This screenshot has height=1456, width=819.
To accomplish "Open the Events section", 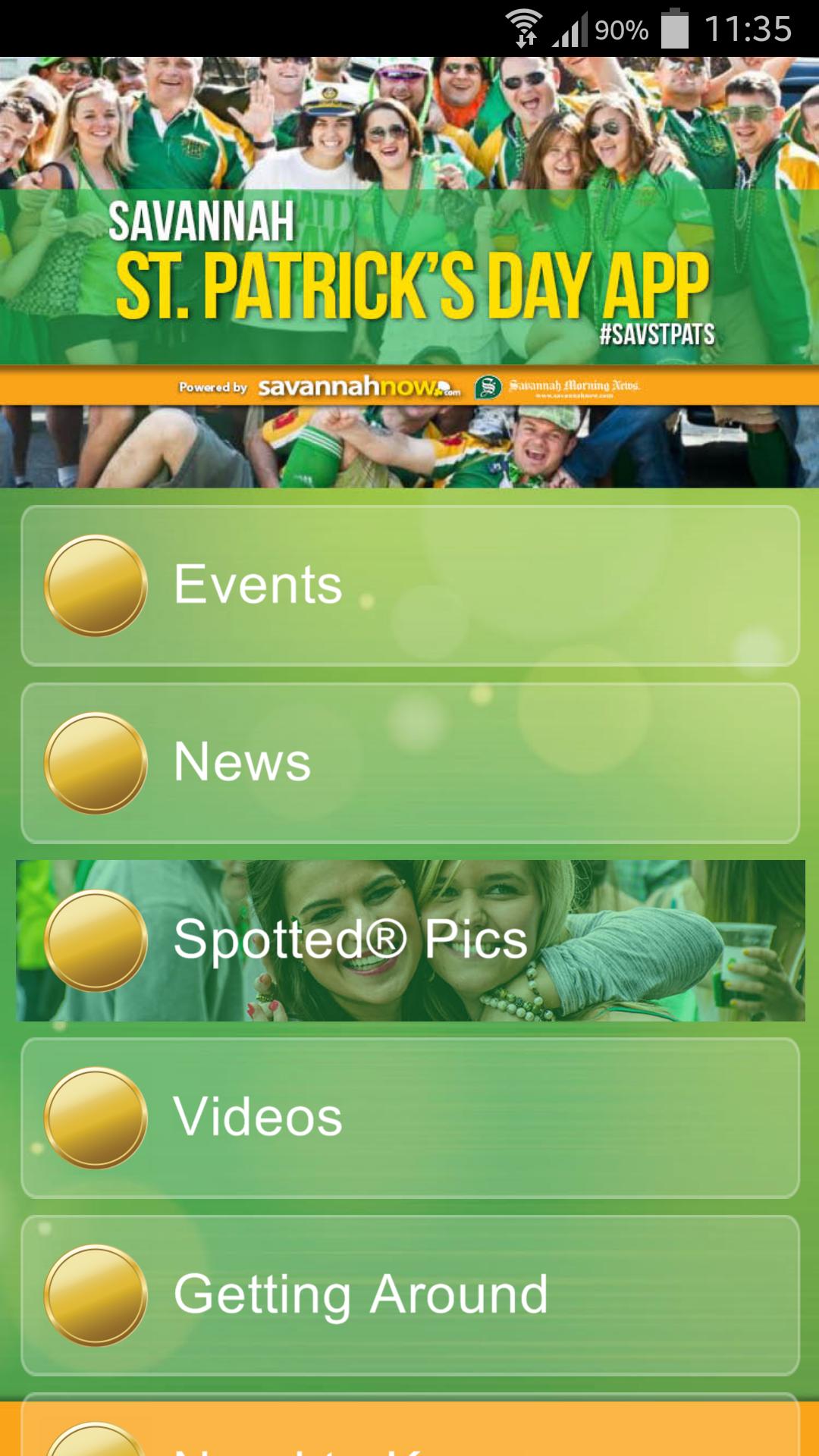I will pyautogui.click(x=409, y=584).
